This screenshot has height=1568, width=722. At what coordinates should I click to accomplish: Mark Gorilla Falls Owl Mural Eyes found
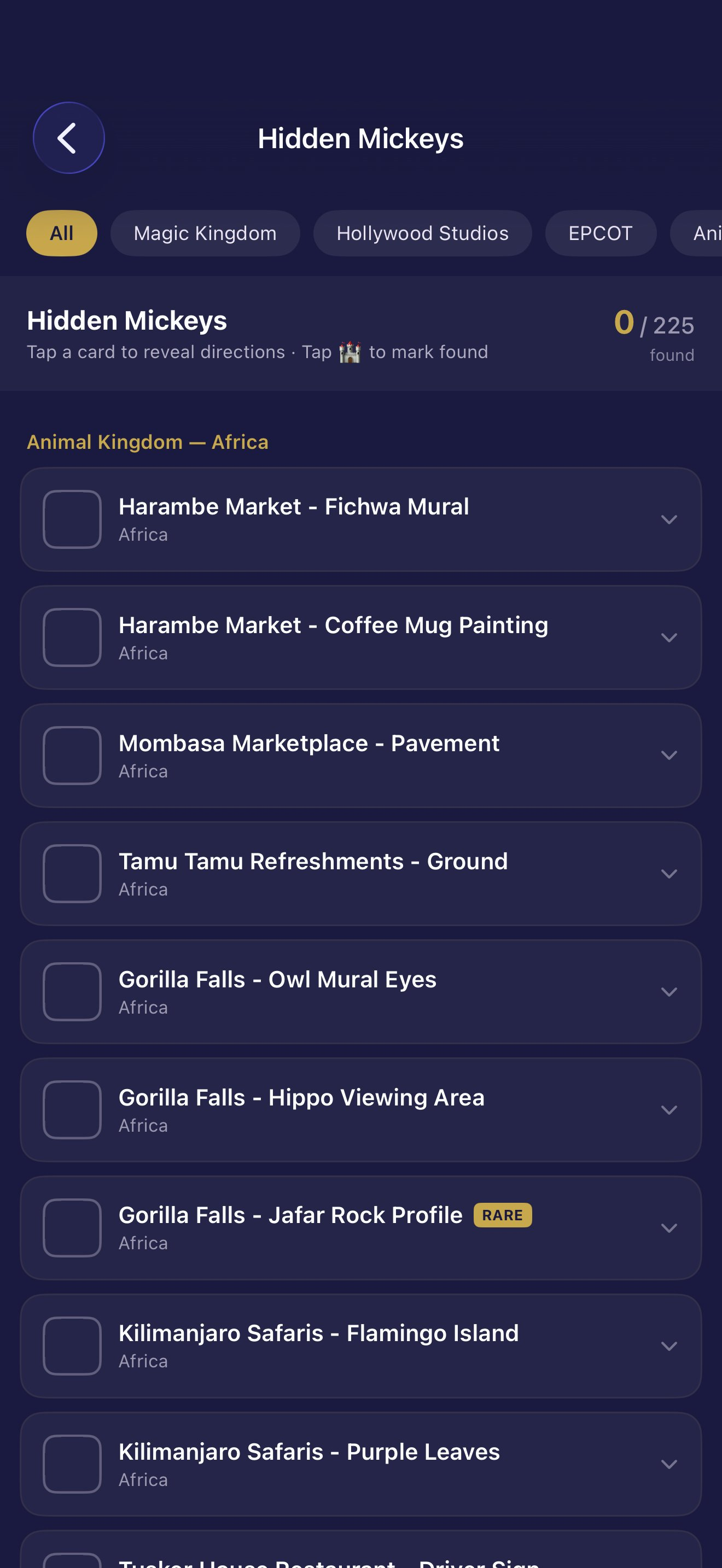pyautogui.click(x=72, y=992)
